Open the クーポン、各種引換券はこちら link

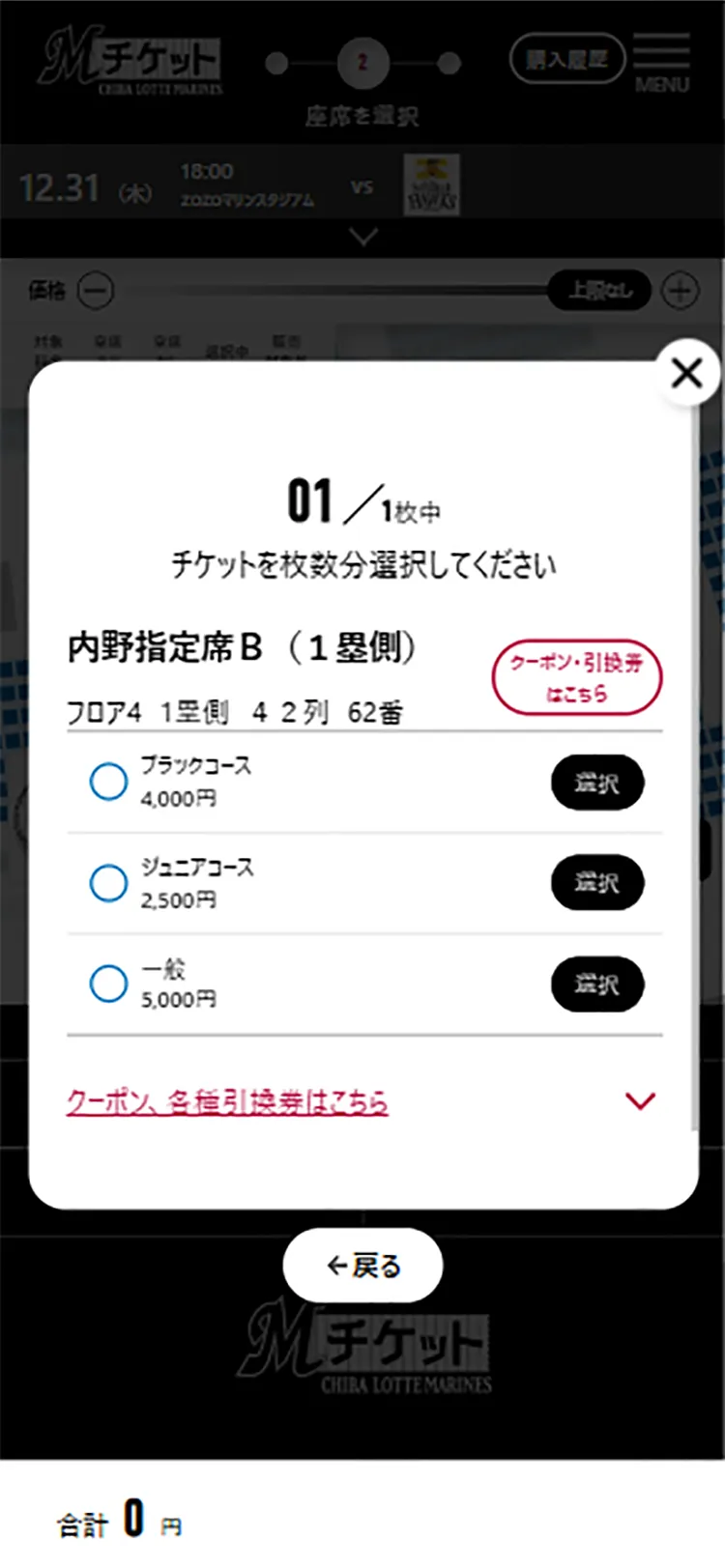(x=228, y=1101)
